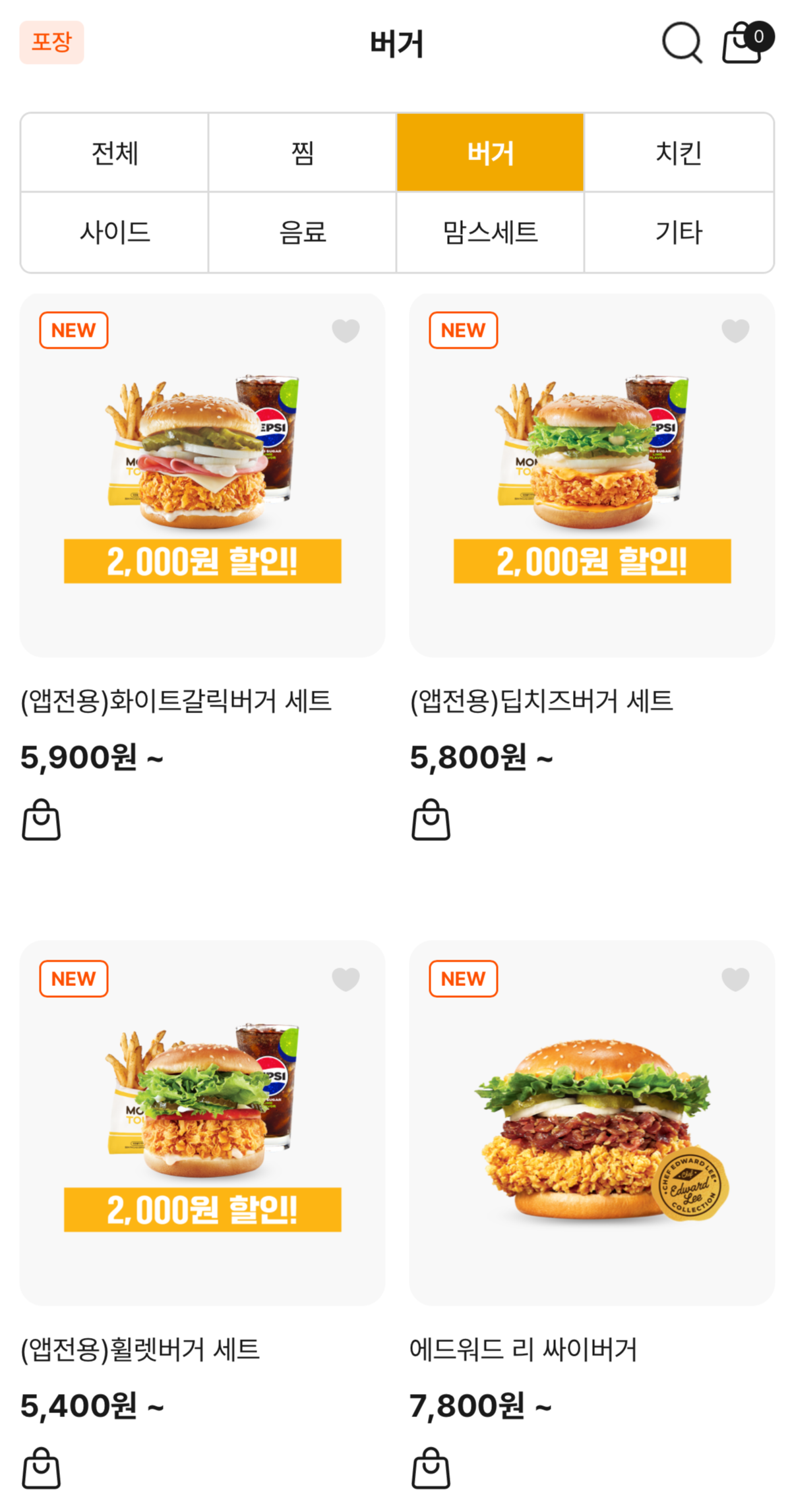This screenshot has height=1512, width=790.
Task: Like the 화이트갈릭버거 세트 with the heart
Action: (x=346, y=330)
